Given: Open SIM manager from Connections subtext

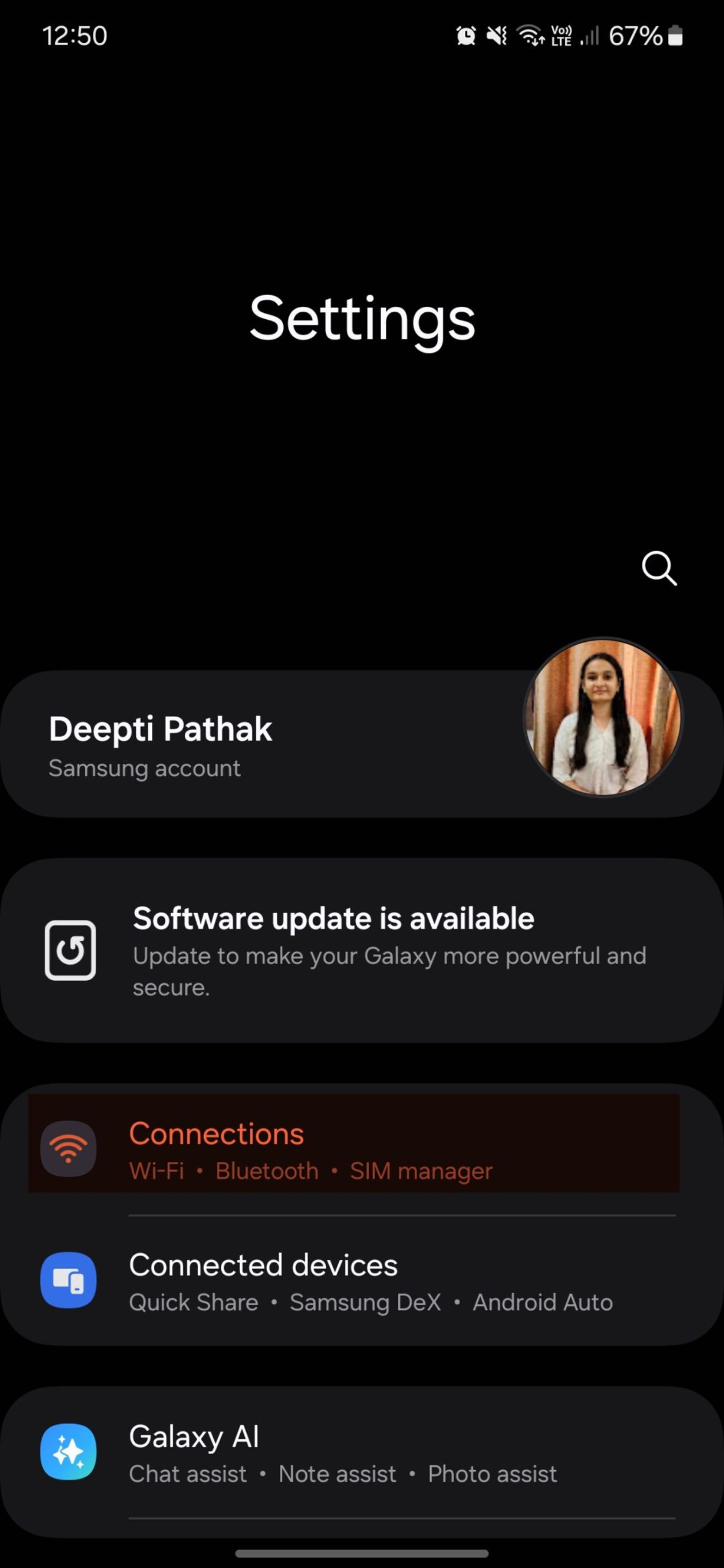Looking at the screenshot, I should 421,1170.
